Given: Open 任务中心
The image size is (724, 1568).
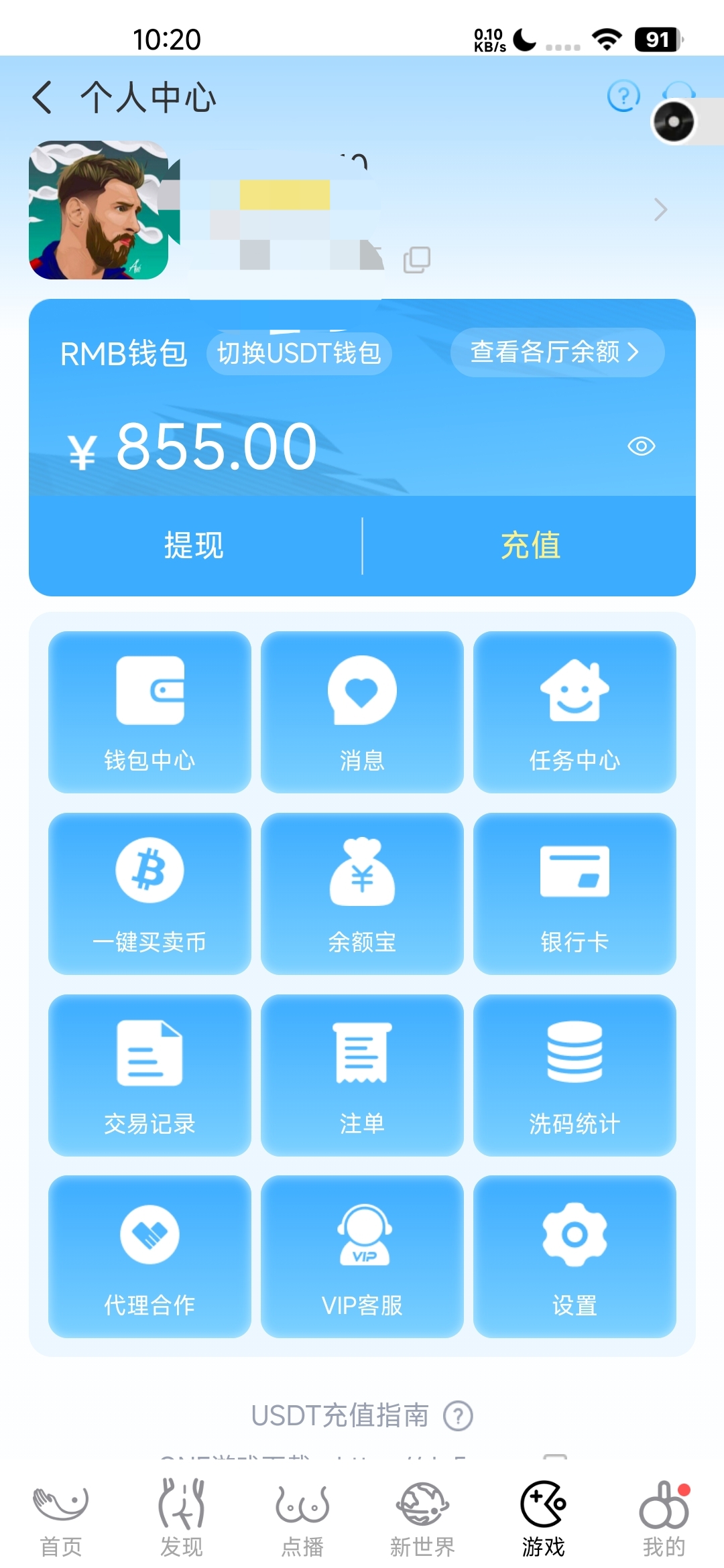Looking at the screenshot, I should [575, 712].
